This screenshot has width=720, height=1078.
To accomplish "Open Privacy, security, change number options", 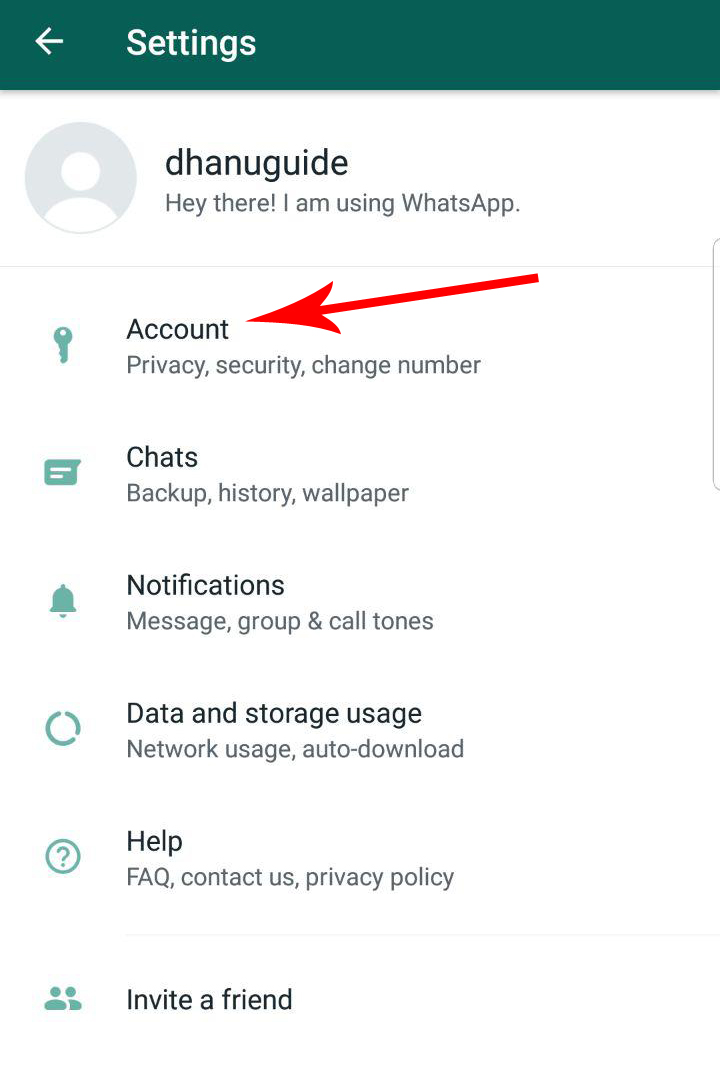I will click(x=302, y=365).
